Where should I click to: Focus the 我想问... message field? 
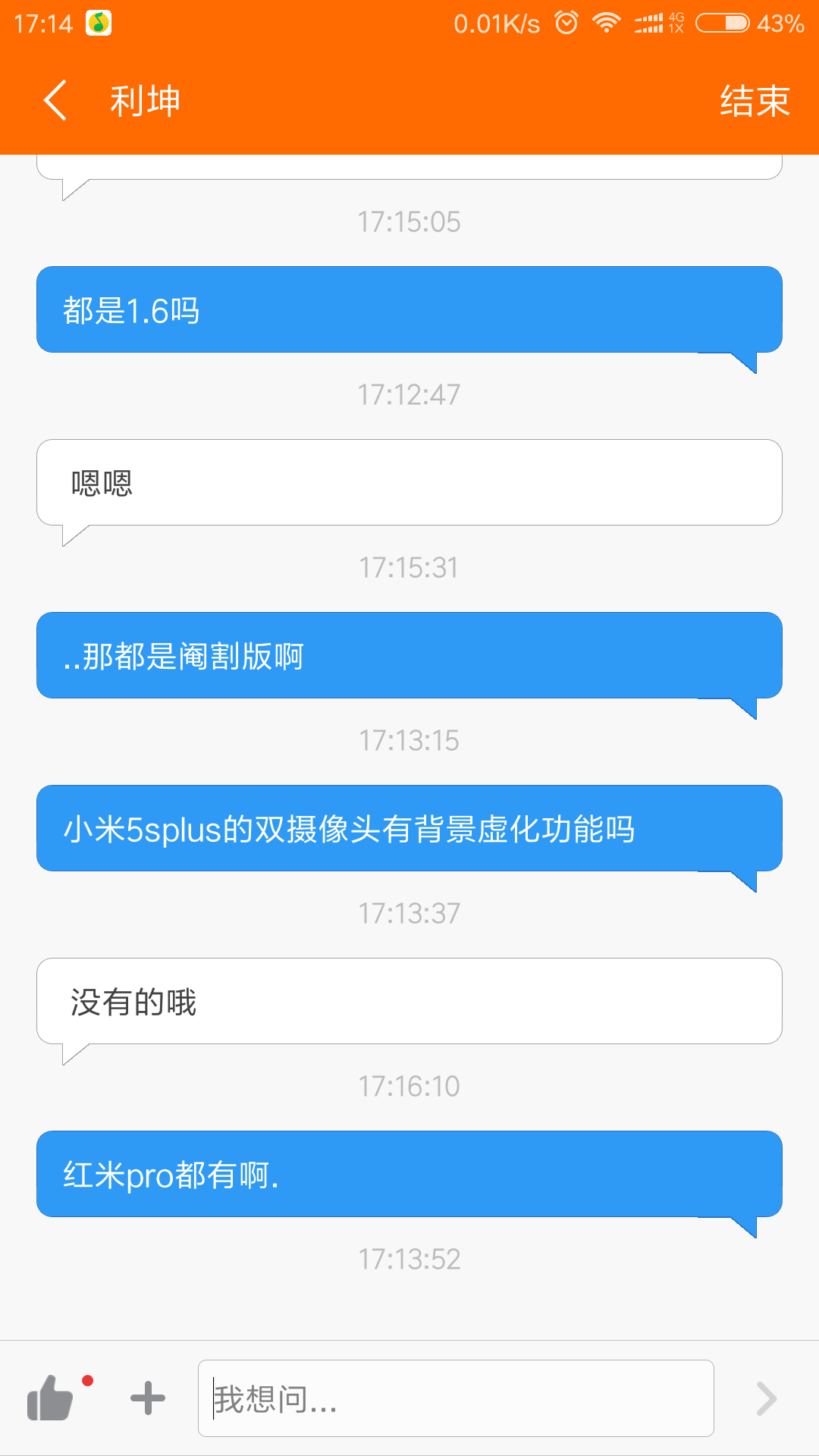(x=455, y=1398)
